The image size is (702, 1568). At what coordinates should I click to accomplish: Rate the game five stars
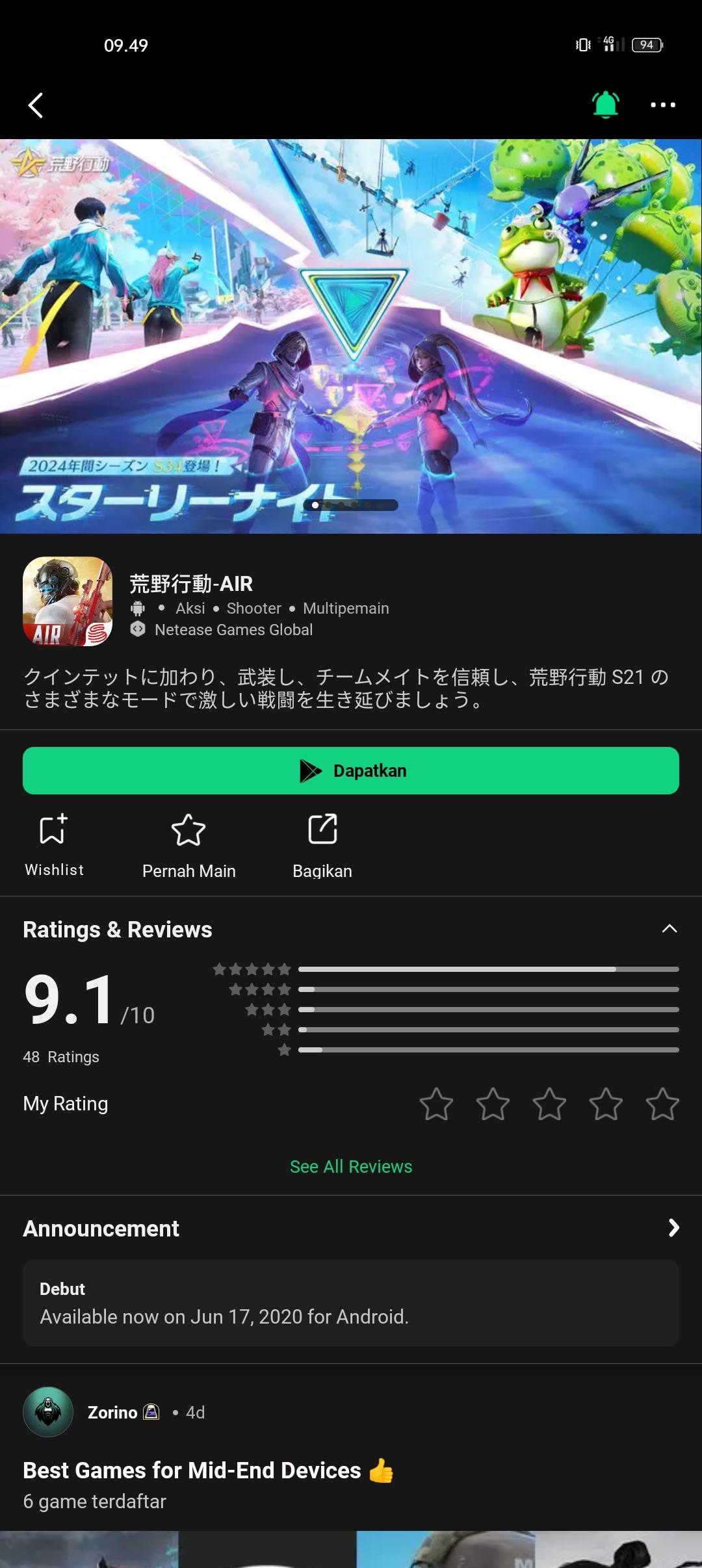pyautogui.click(x=662, y=1104)
